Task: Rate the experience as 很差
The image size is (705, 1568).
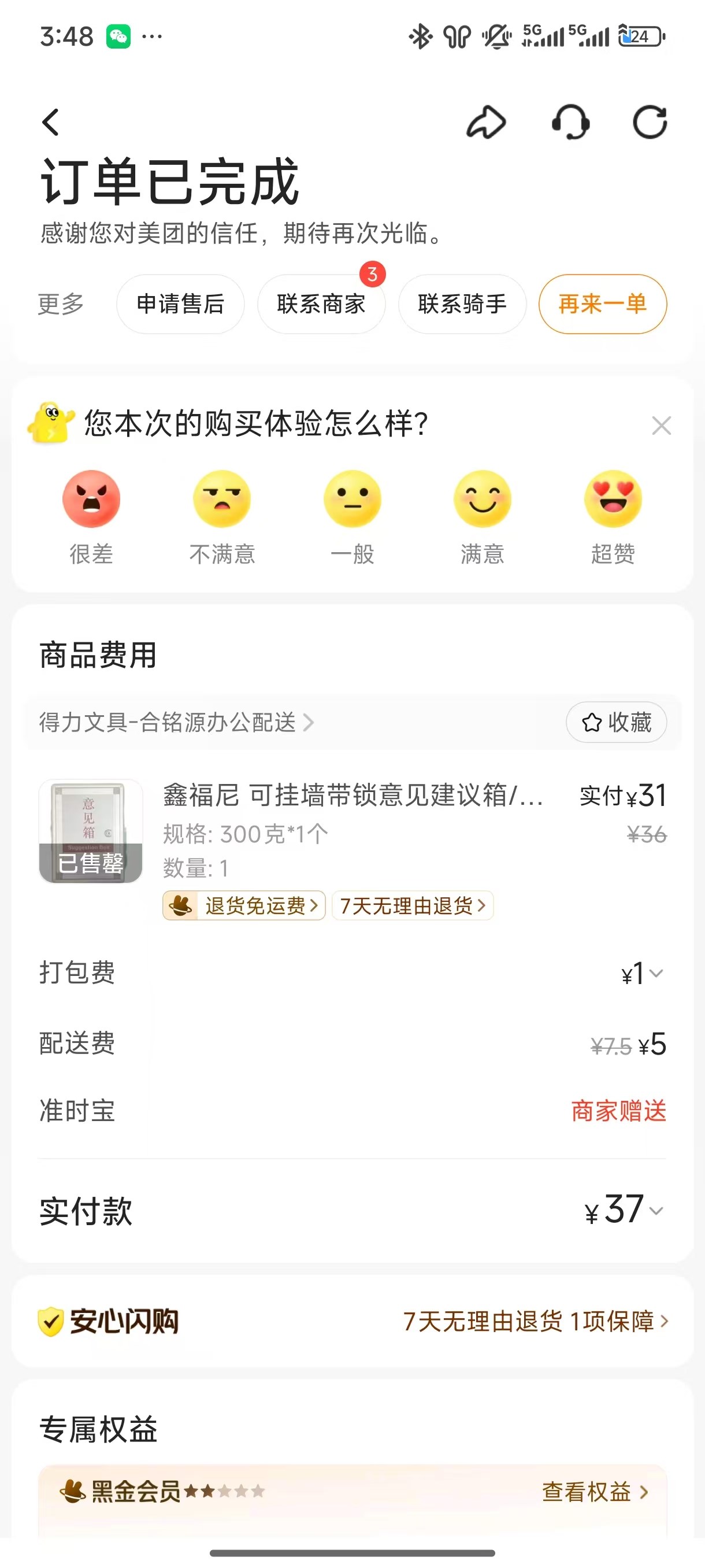Action: pos(91,499)
